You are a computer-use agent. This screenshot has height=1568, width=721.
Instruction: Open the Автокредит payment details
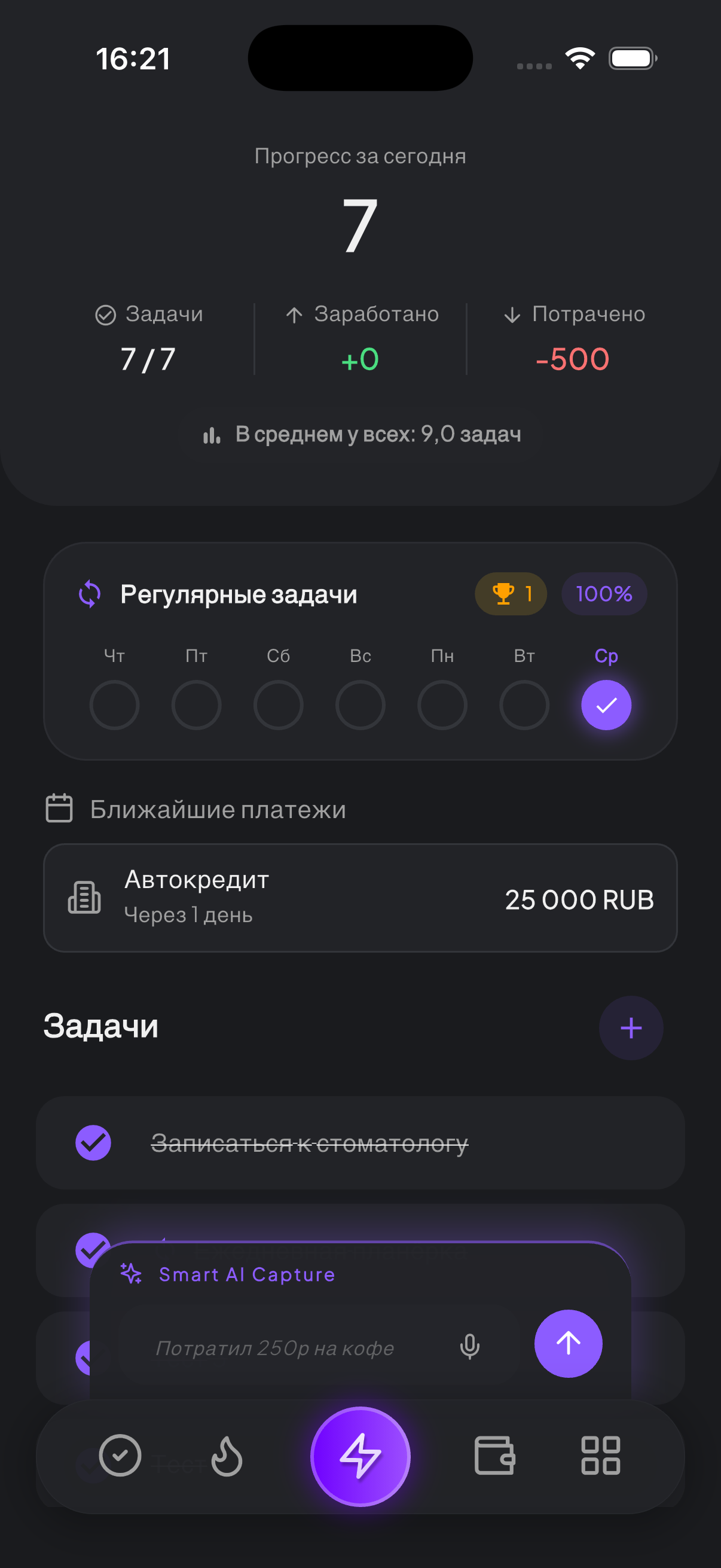coord(360,898)
